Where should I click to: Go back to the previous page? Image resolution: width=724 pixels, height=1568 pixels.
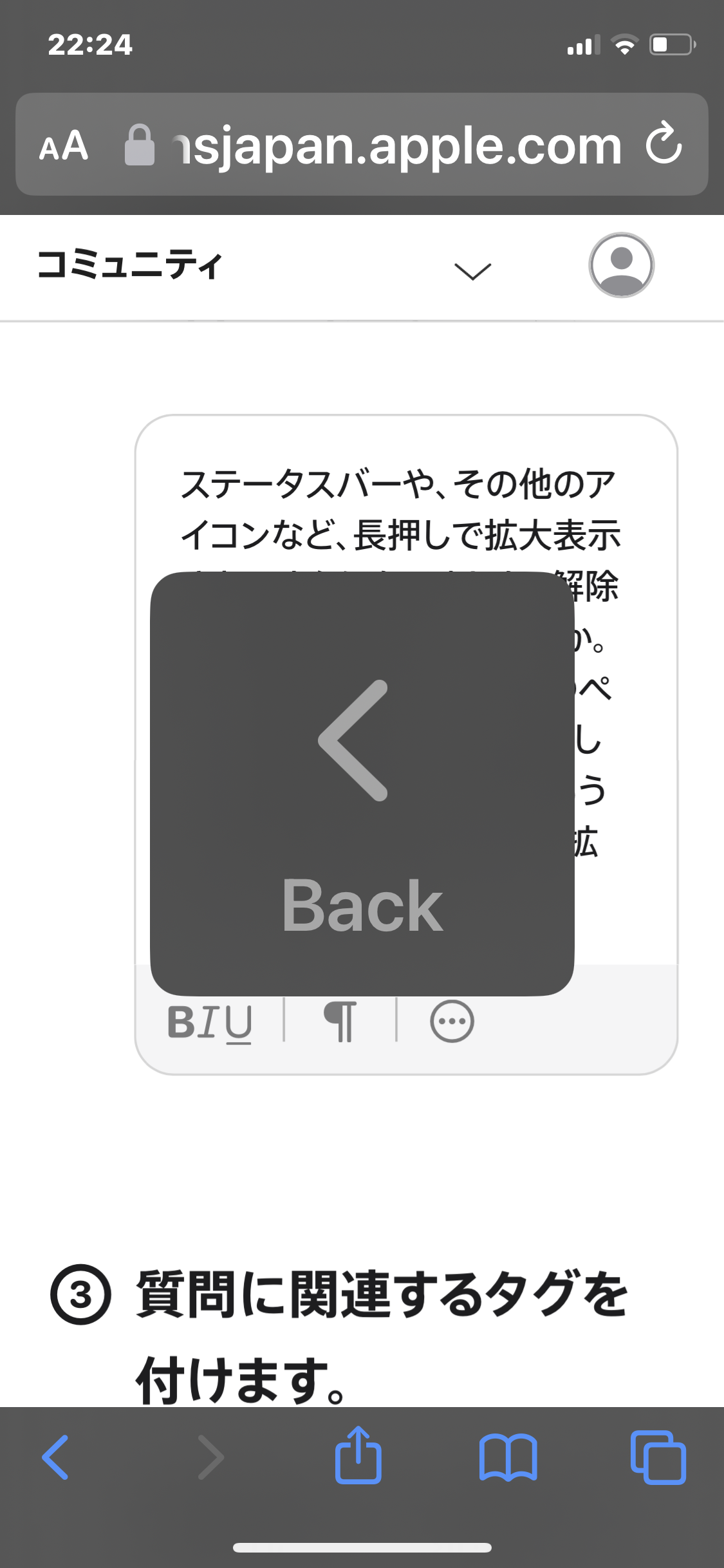(56, 1457)
